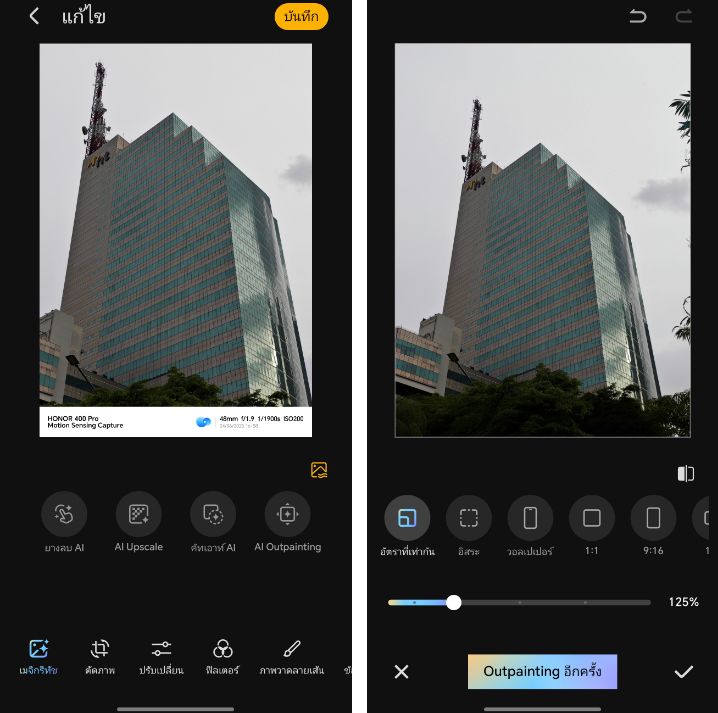
Task: Save the photo with the บันทึก button
Action: click(x=301, y=17)
